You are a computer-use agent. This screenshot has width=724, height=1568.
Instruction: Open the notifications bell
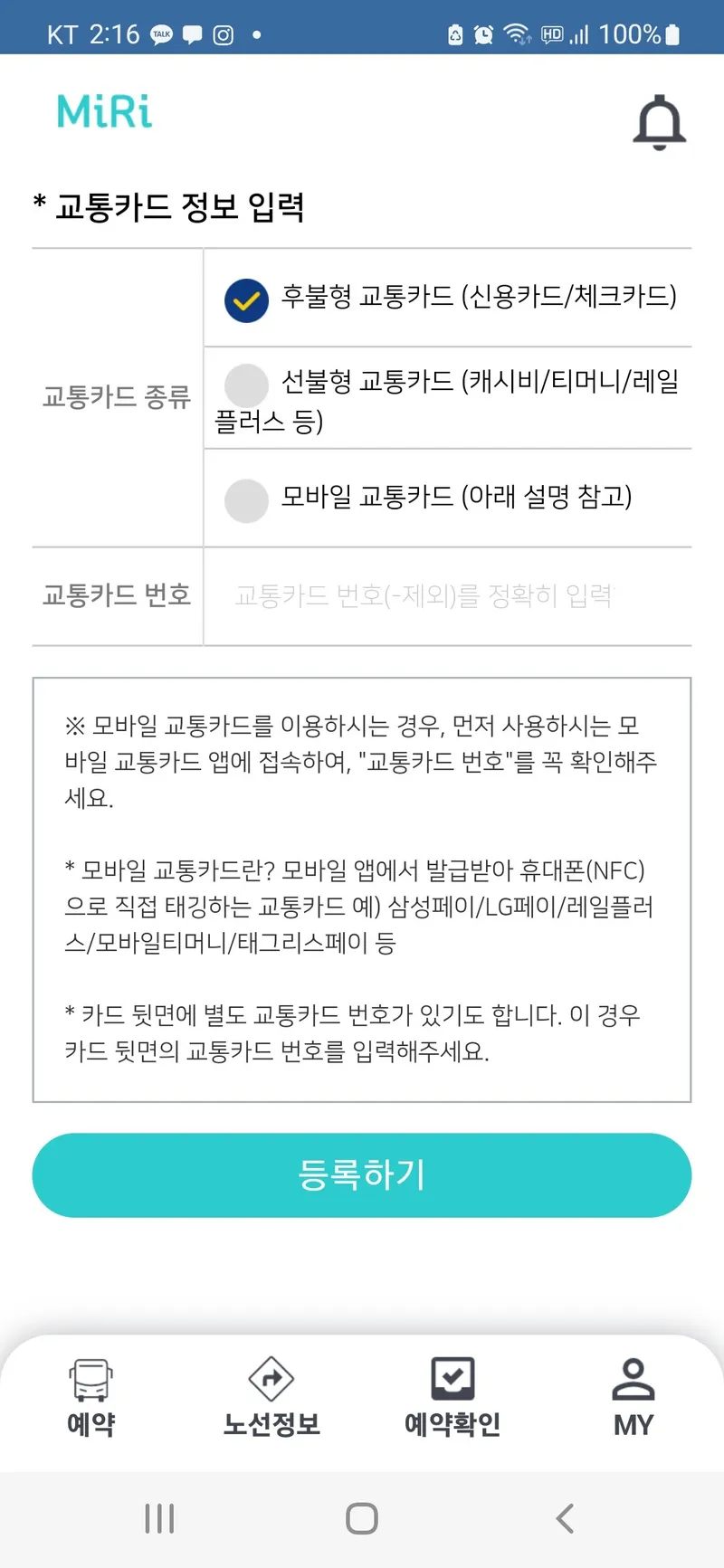[x=659, y=122]
